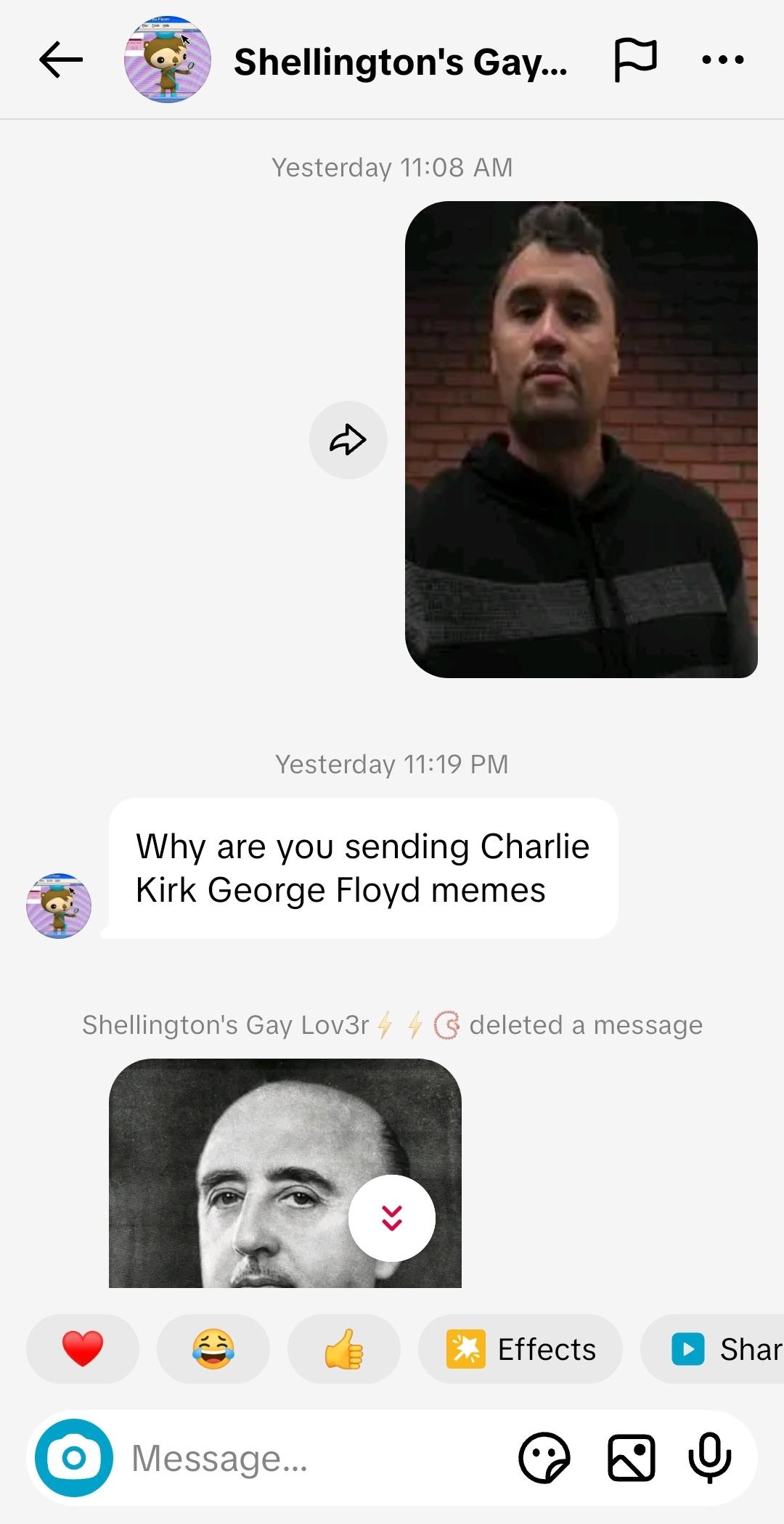Send the red heart reaction

pyautogui.click(x=83, y=1349)
